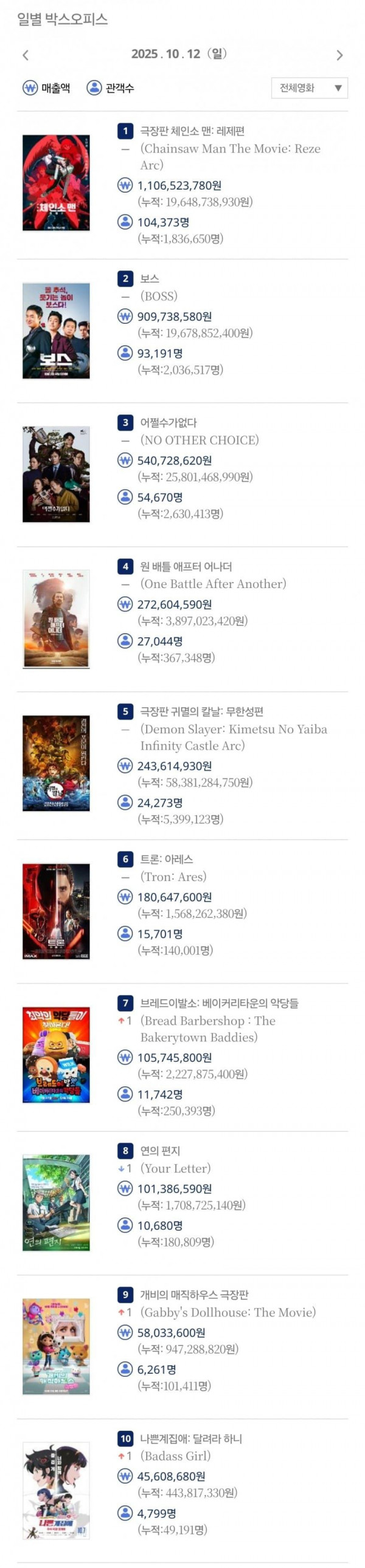
Task: View details for 어쩔수가없다 (NO OTHER CHOICE)
Action: [x=168, y=422]
